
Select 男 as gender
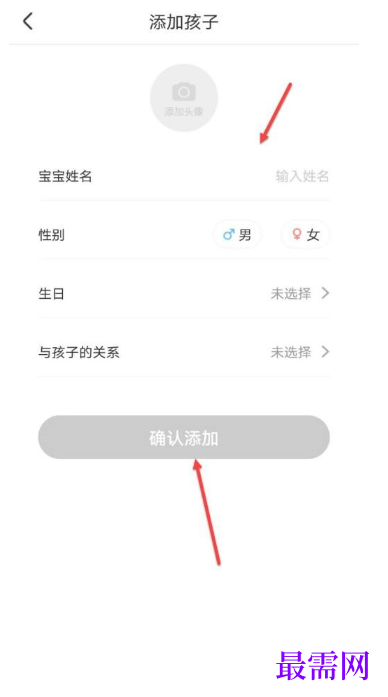pos(237,235)
